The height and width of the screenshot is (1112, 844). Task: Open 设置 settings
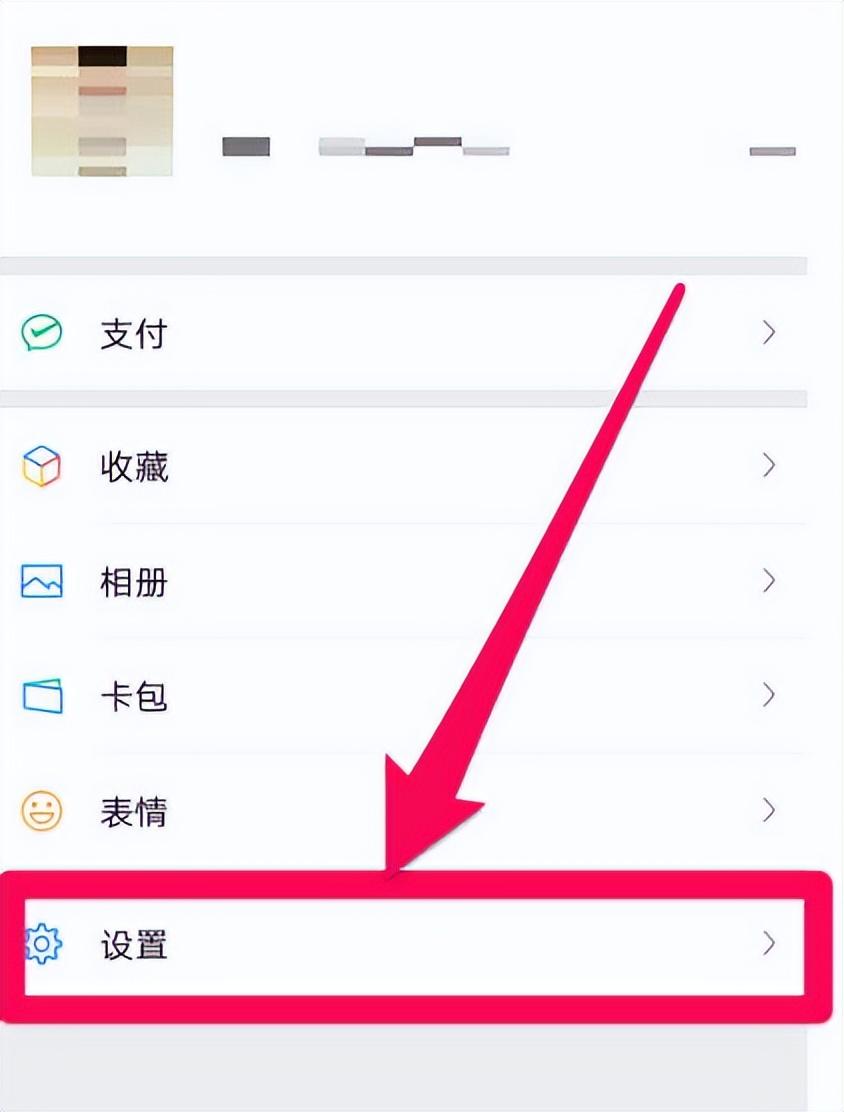(414, 945)
